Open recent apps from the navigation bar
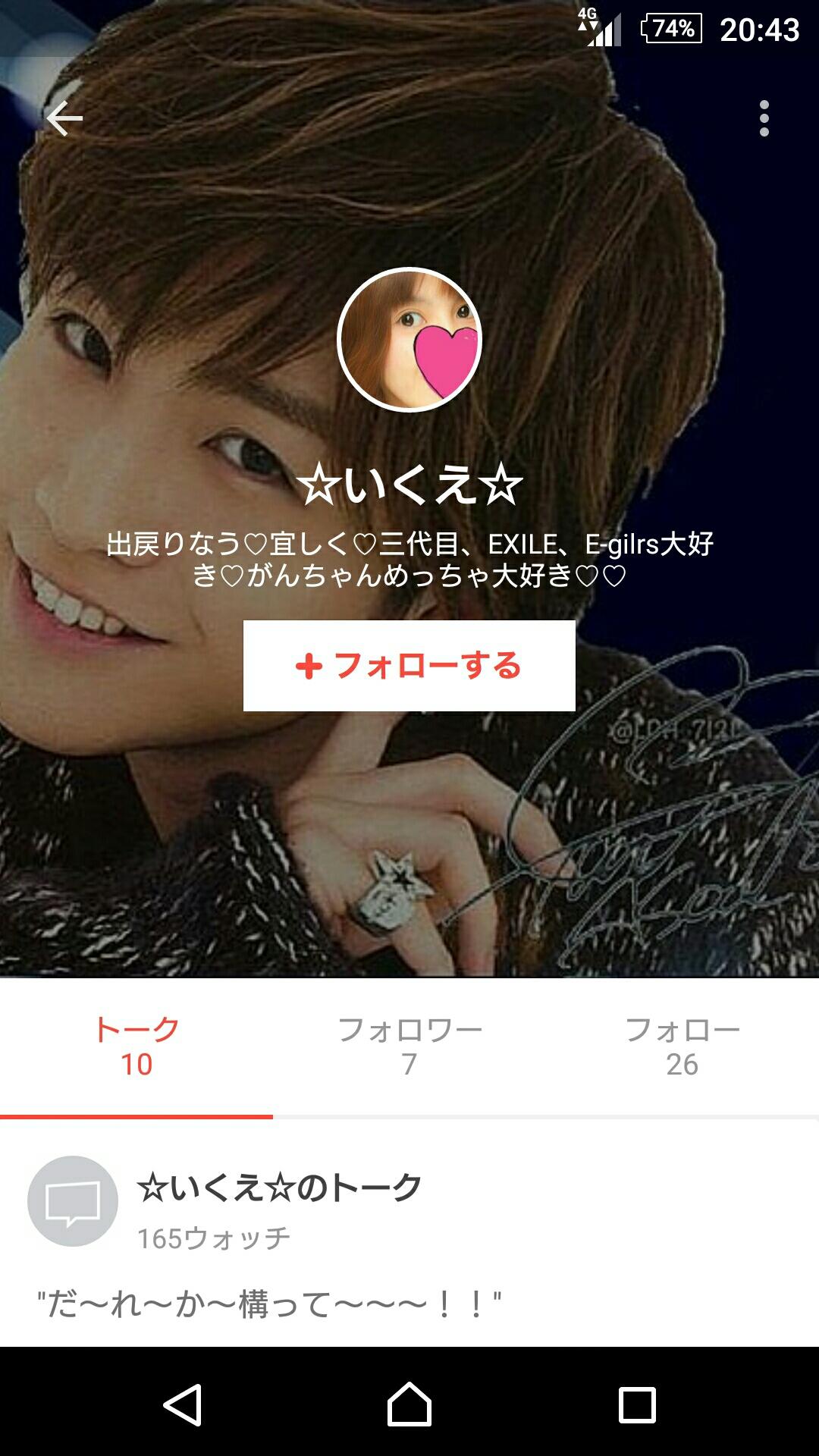Viewport: 819px width, 1456px height. (637, 1405)
